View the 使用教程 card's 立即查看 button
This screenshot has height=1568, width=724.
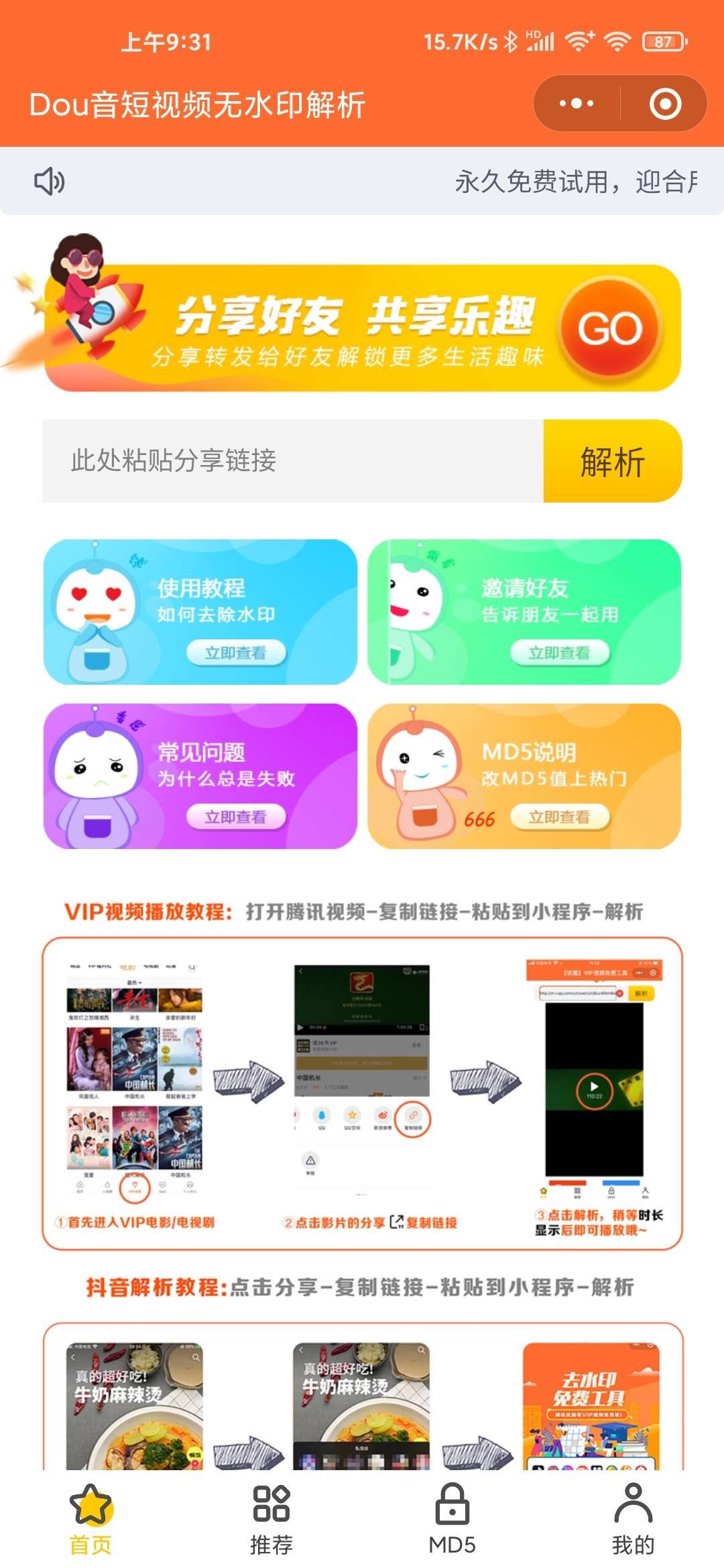pos(236,652)
